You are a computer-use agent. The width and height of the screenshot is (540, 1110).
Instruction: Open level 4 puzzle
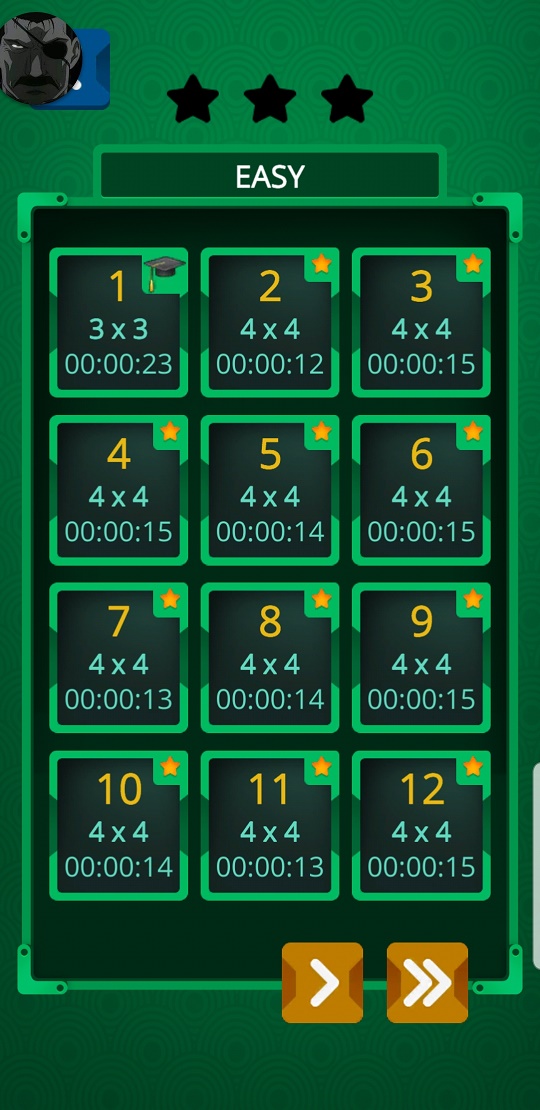118,490
